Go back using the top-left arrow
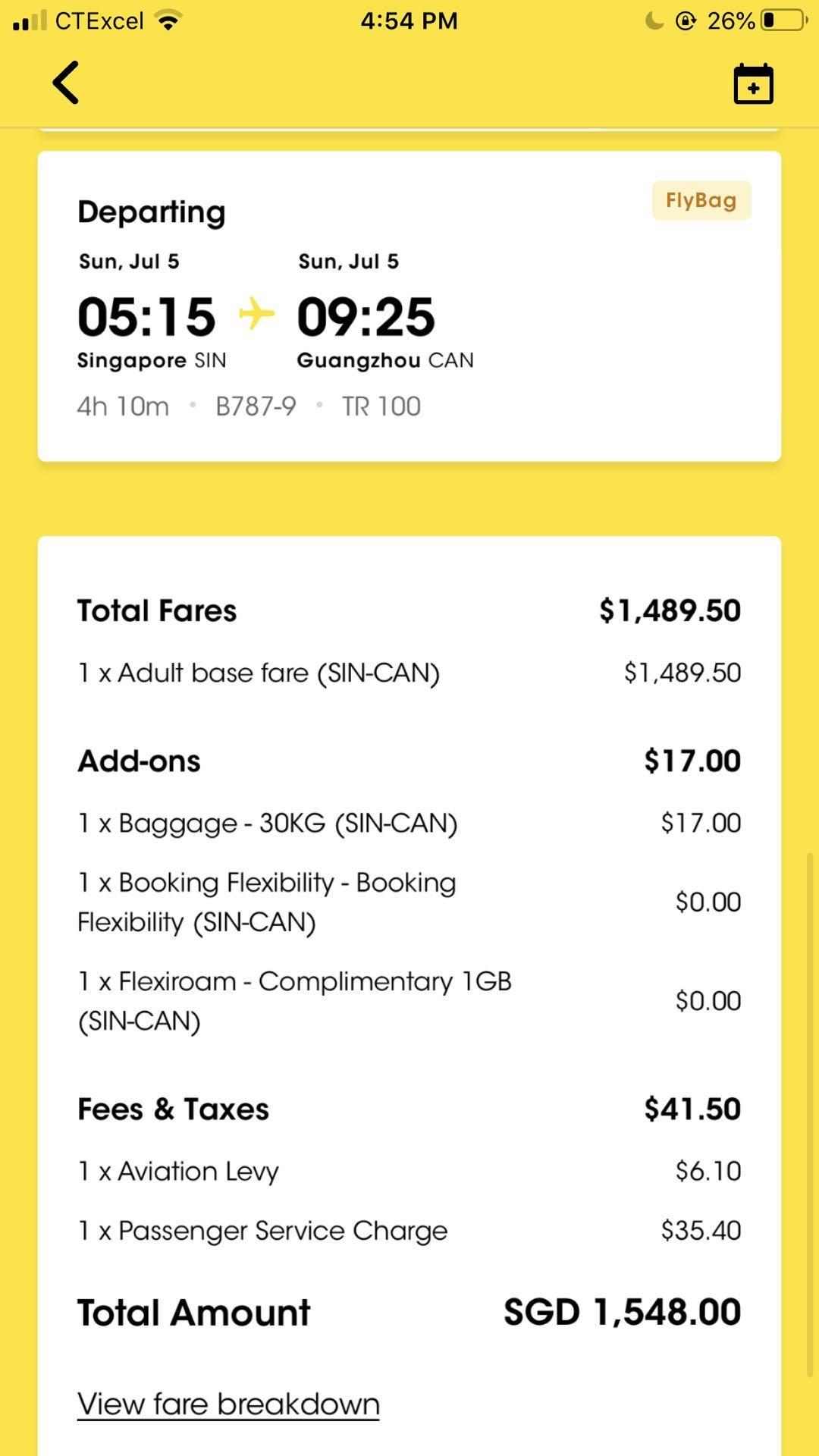Image resolution: width=819 pixels, height=1456 pixels. [x=66, y=83]
